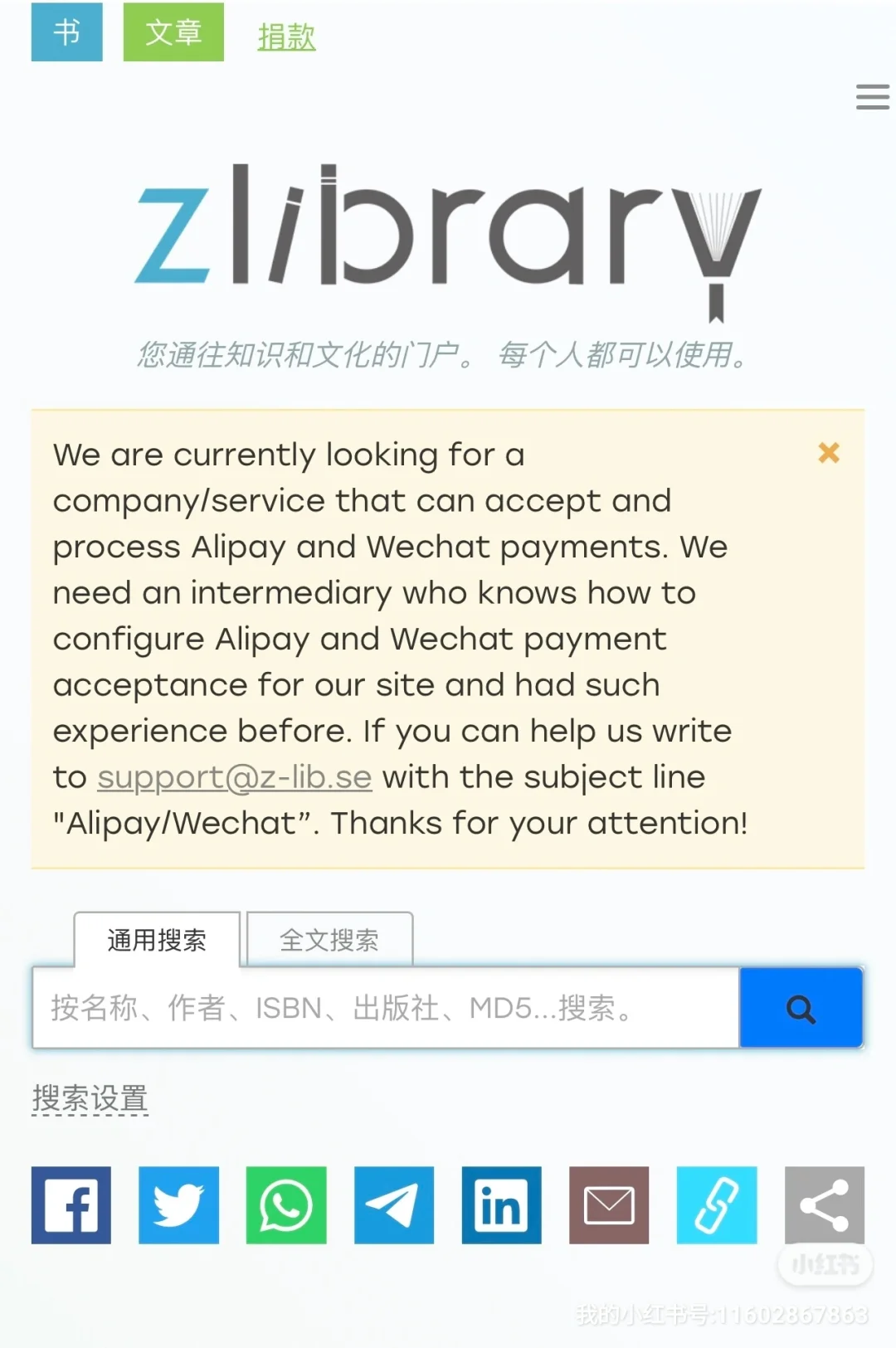Dismiss the Alipay/Wechat notice banner
This screenshot has width=896, height=1348.
(828, 453)
